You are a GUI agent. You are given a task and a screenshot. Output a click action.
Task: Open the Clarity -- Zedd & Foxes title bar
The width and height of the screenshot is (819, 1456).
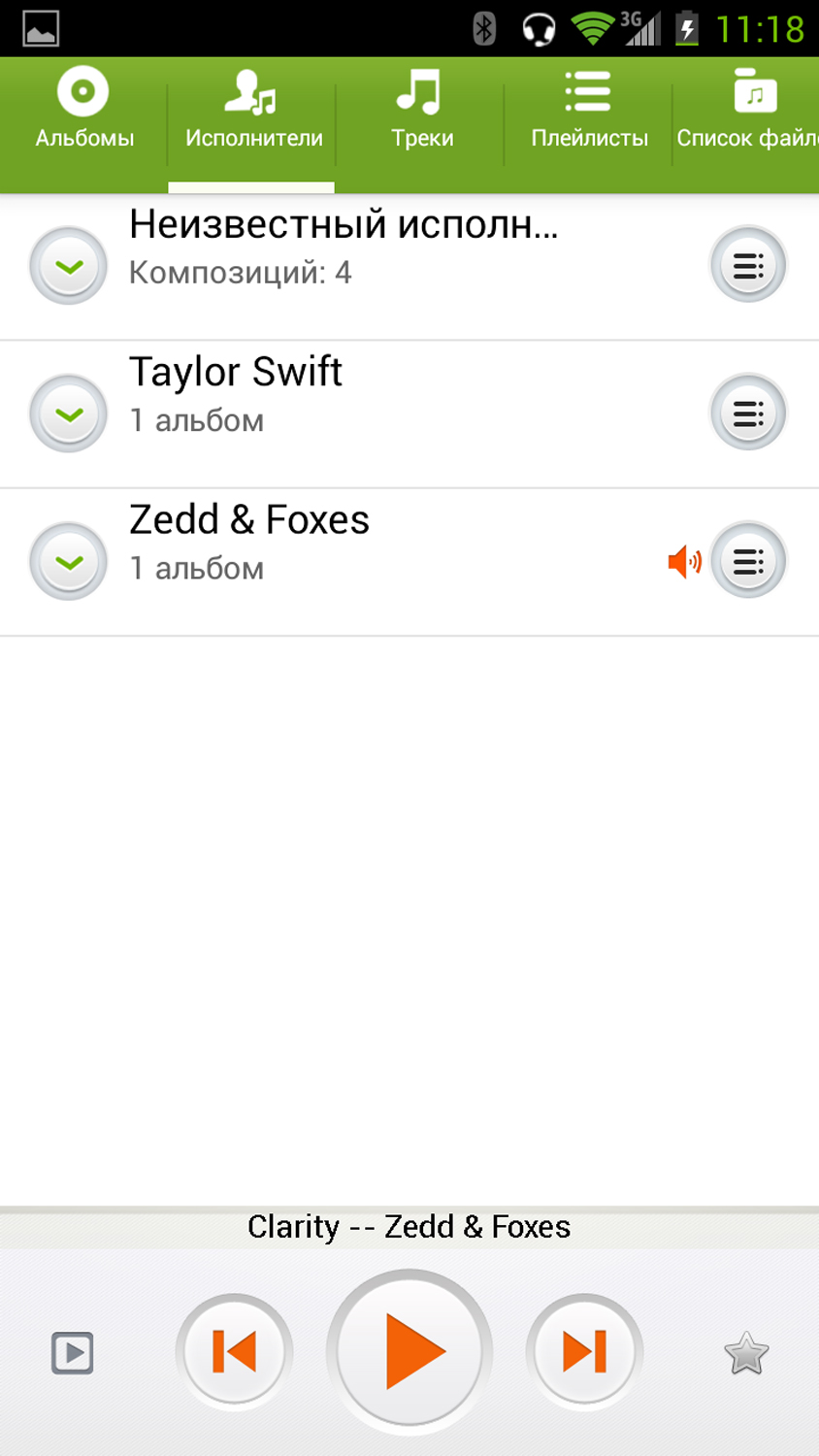tap(409, 1227)
